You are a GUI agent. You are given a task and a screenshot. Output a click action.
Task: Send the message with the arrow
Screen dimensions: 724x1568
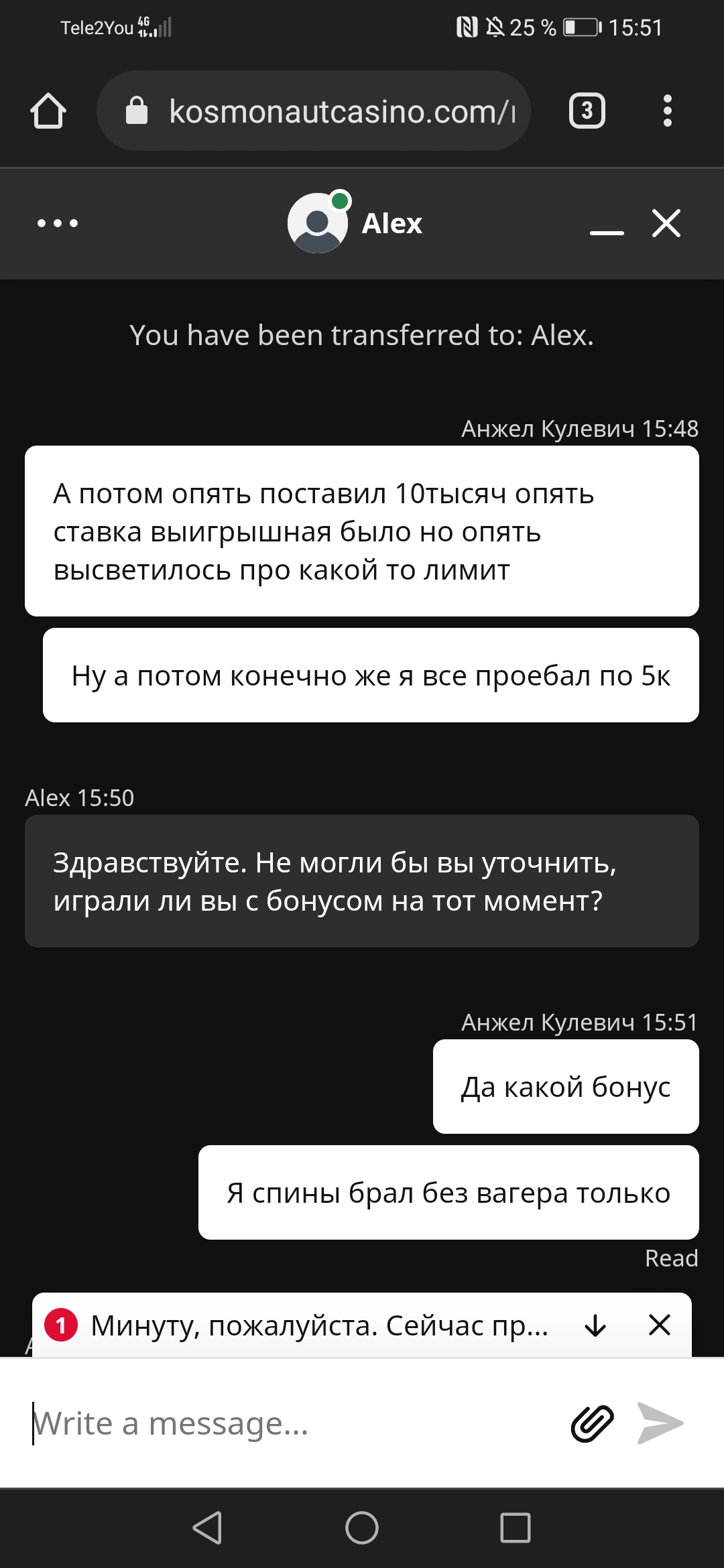point(660,1423)
